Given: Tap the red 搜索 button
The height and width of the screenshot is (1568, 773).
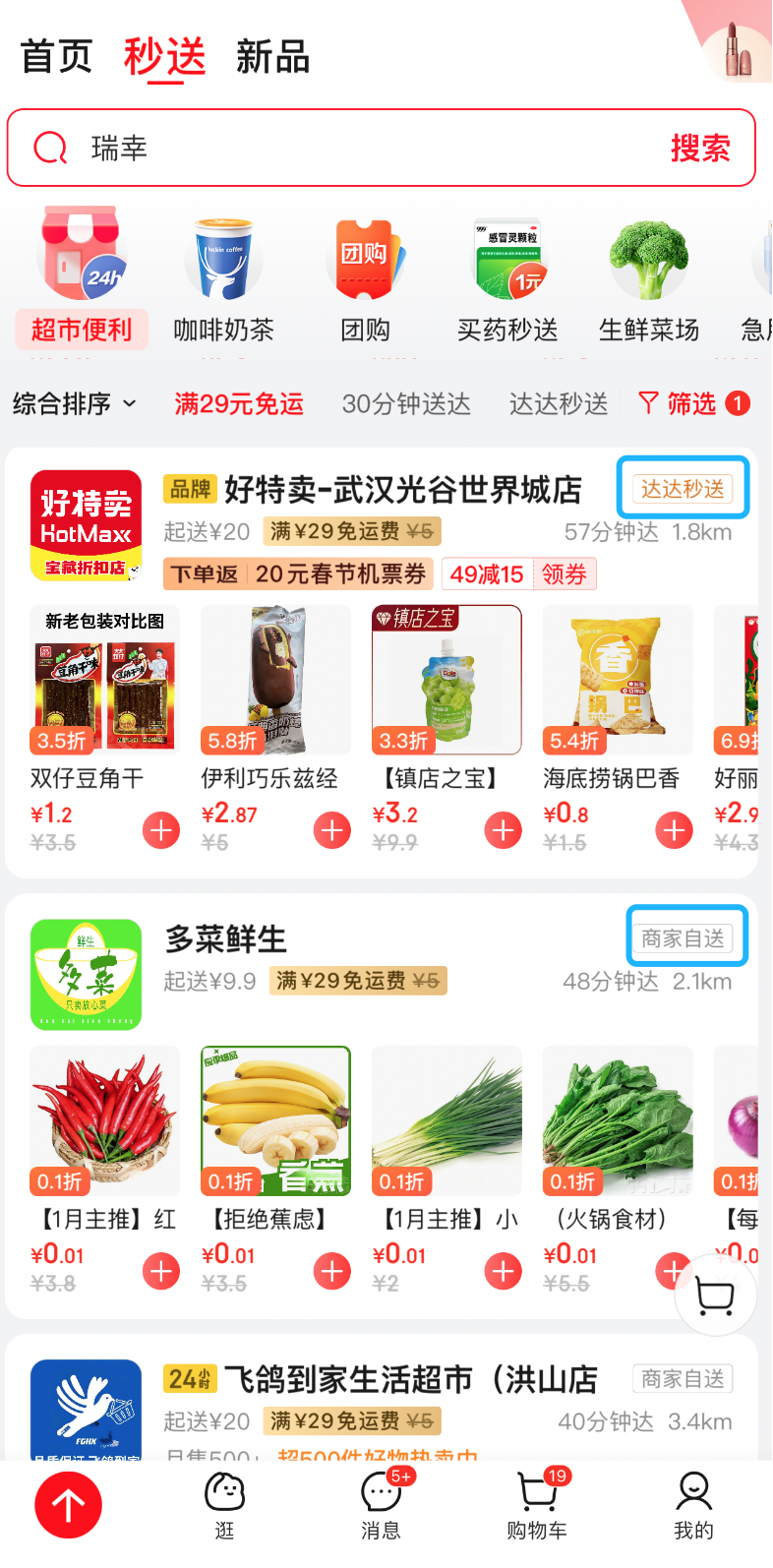Looking at the screenshot, I should click(700, 149).
